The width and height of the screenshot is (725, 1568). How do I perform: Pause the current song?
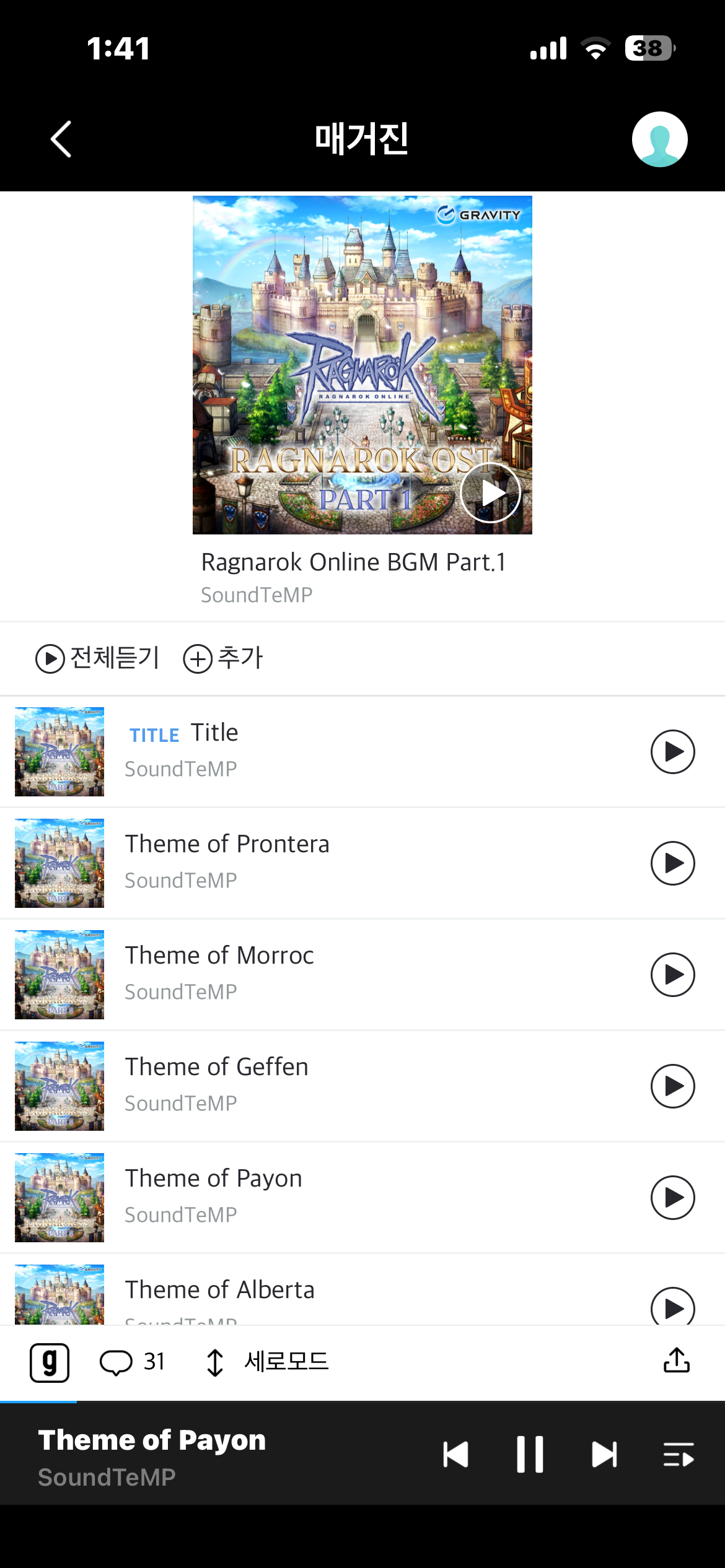530,1455
